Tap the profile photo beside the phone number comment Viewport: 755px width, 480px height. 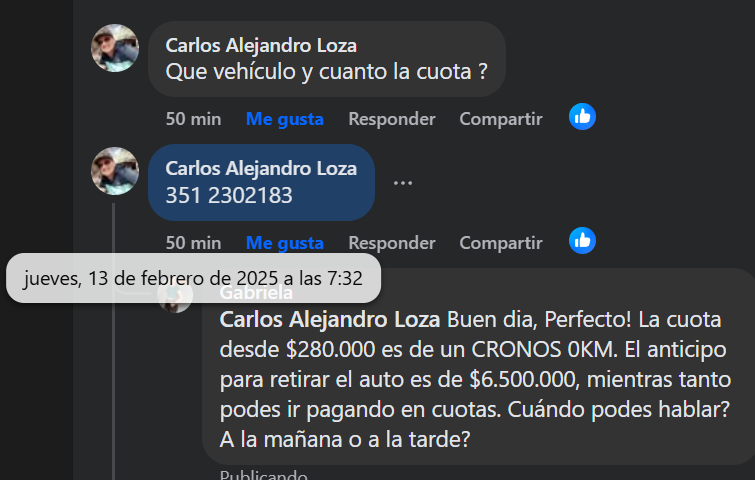pos(115,171)
